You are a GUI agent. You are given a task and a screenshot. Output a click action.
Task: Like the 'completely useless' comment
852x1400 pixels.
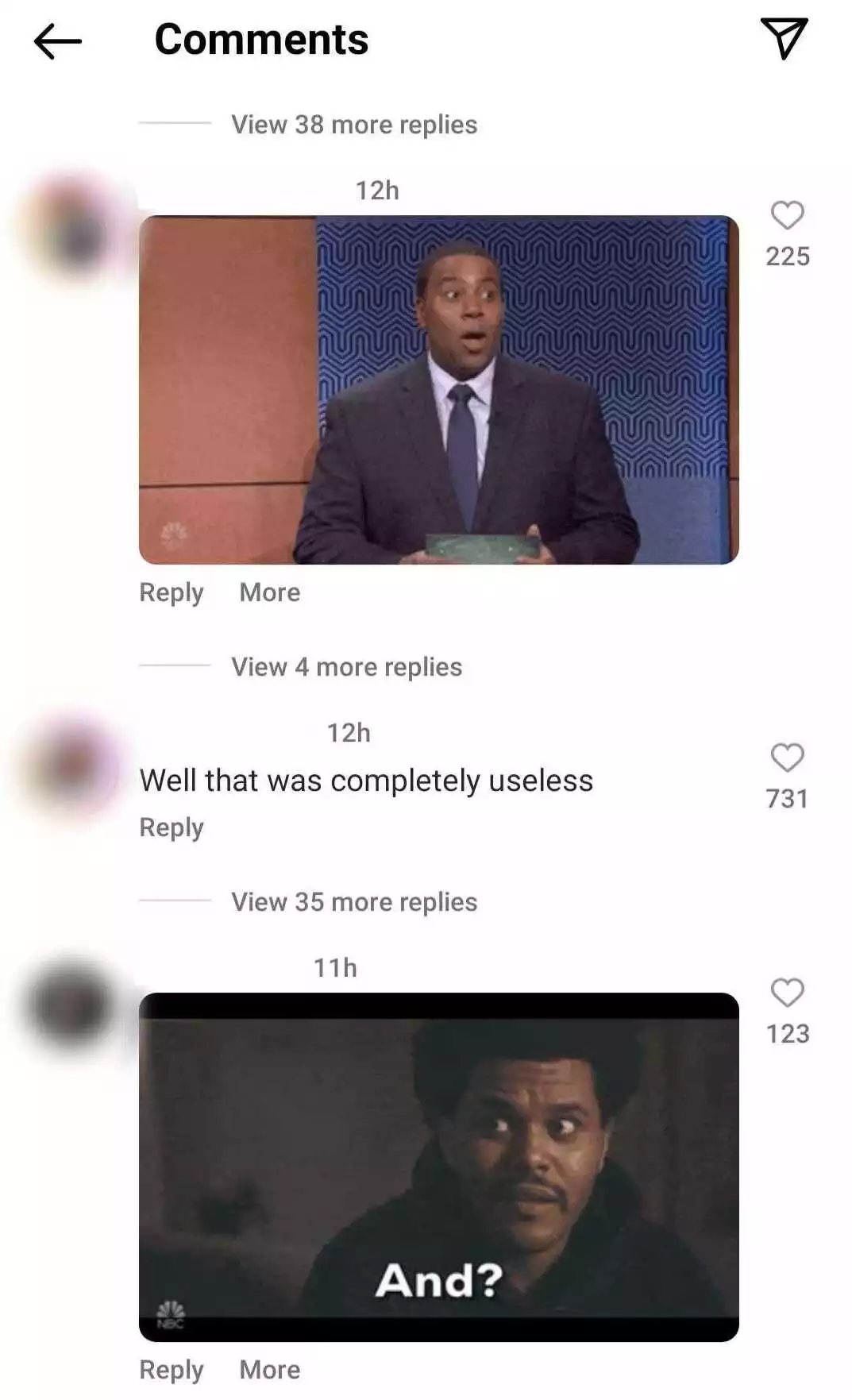click(x=787, y=758)
